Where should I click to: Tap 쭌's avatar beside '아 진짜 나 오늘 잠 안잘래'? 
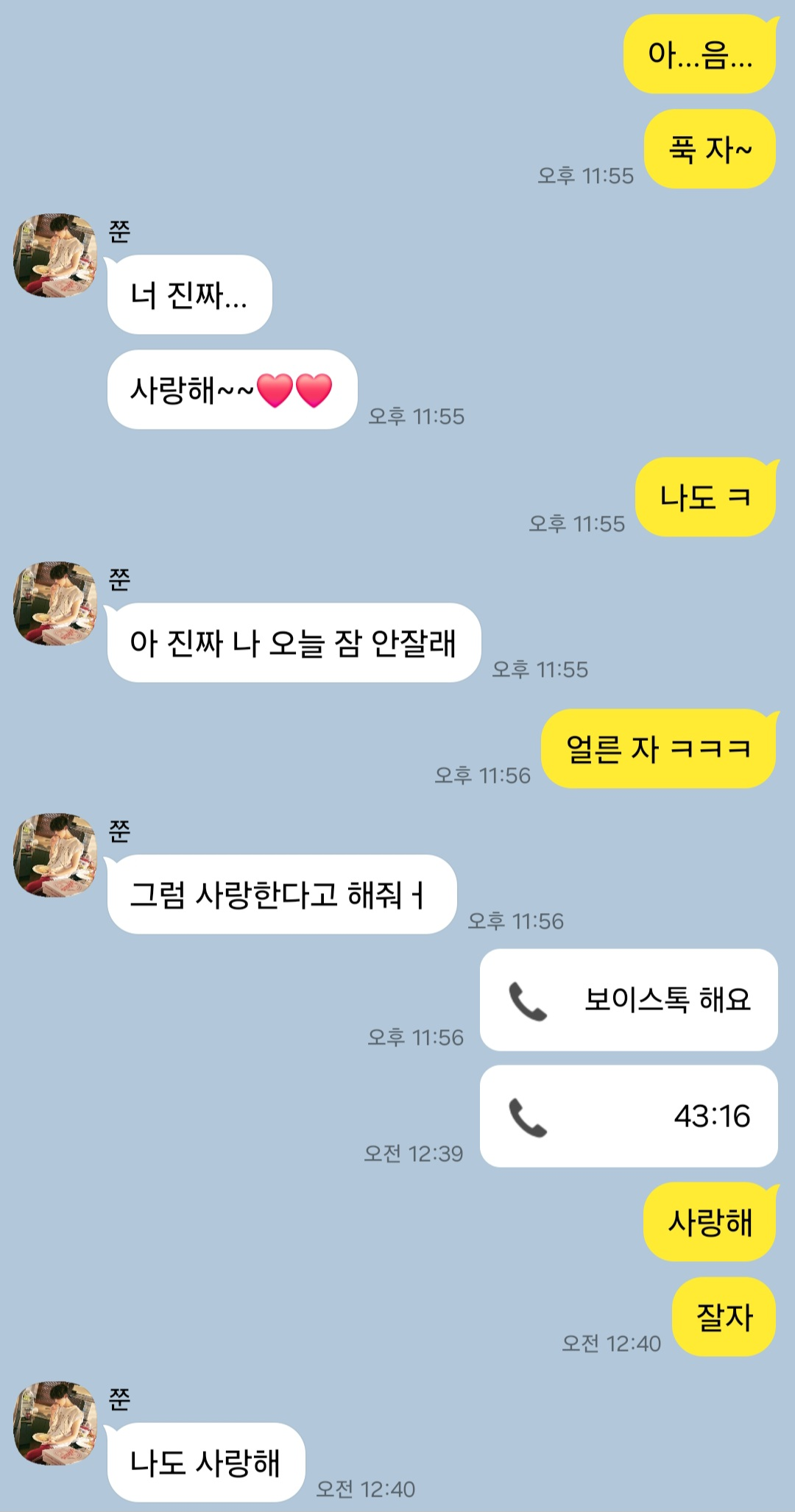(55, 603)
